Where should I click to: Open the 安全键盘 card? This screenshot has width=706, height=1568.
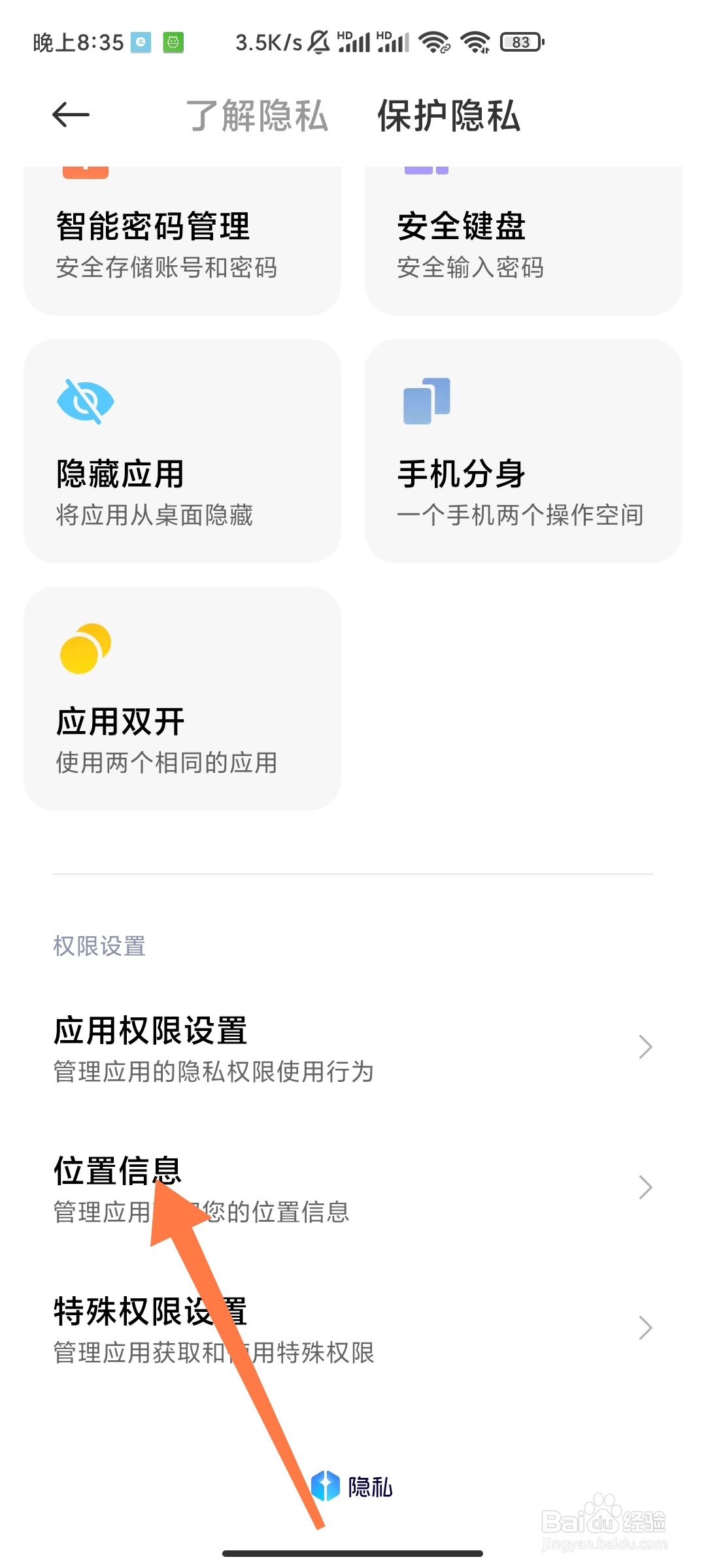(524, 240)
